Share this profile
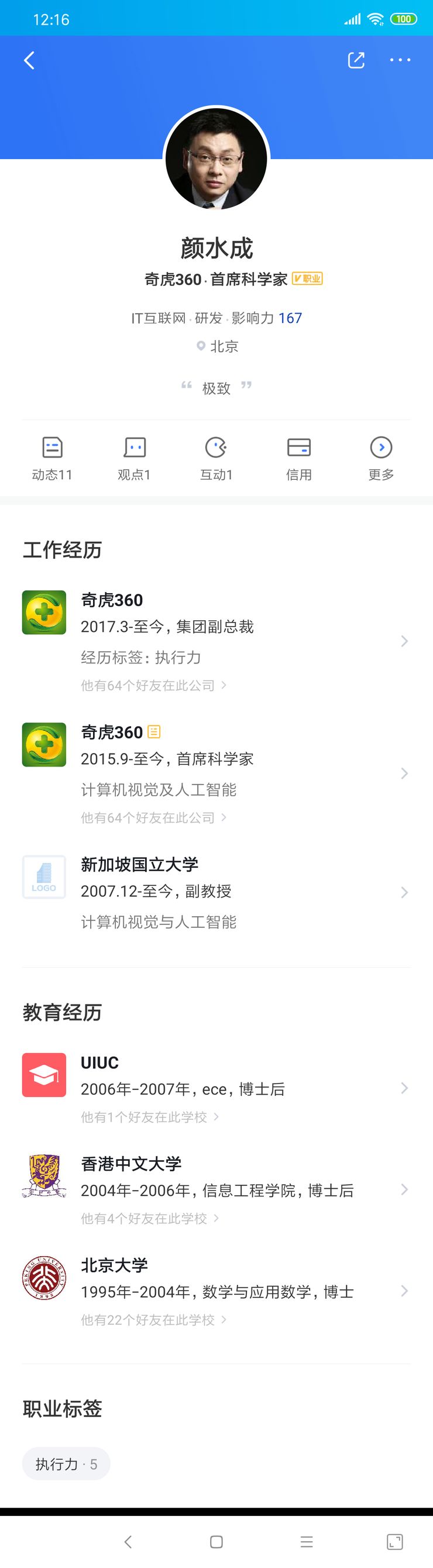Image resolution: width=433 pixels, height=1568 pixels. (x=356, y=60)
